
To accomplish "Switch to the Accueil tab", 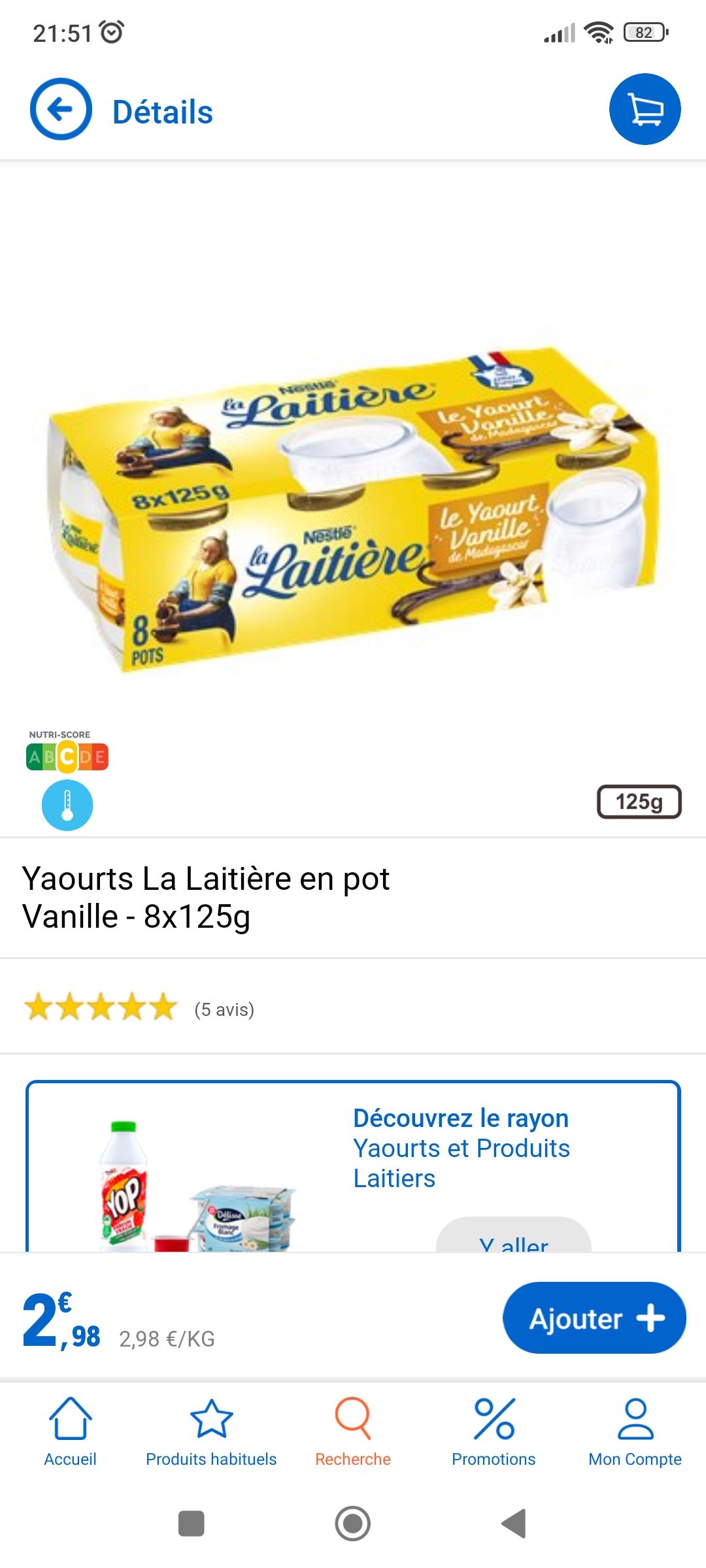I will point(70,1431).
